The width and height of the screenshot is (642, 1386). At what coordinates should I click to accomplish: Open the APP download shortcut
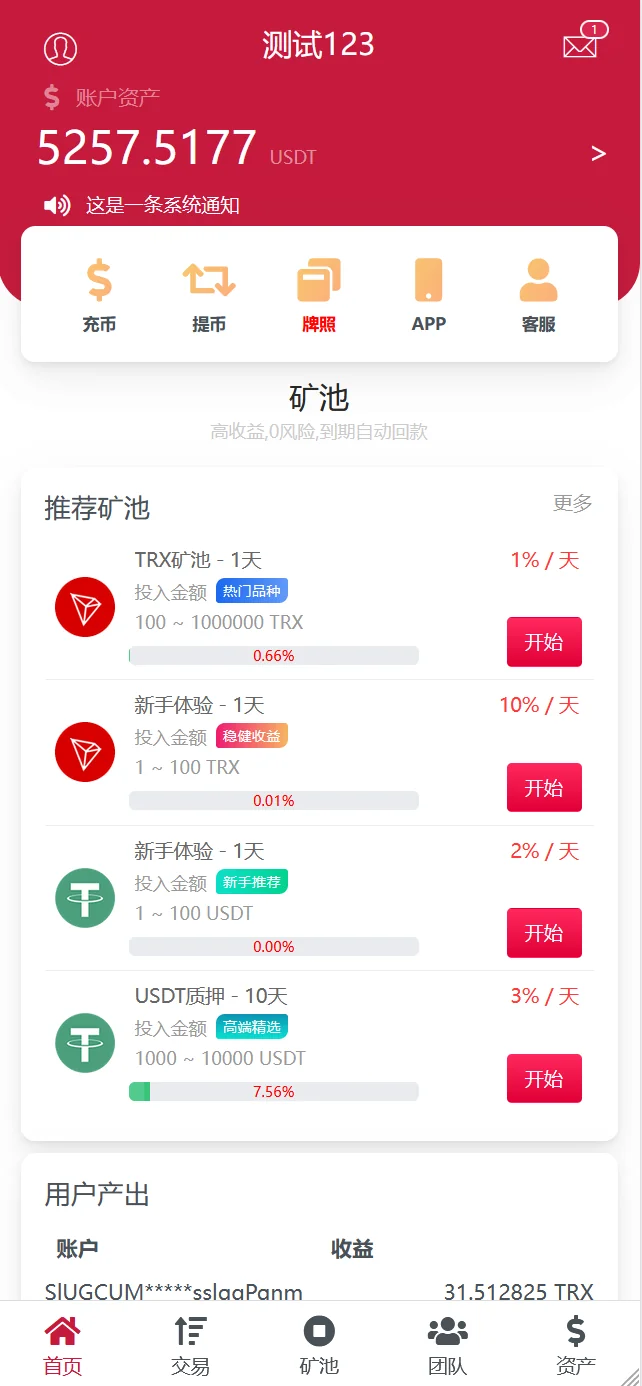428,295
